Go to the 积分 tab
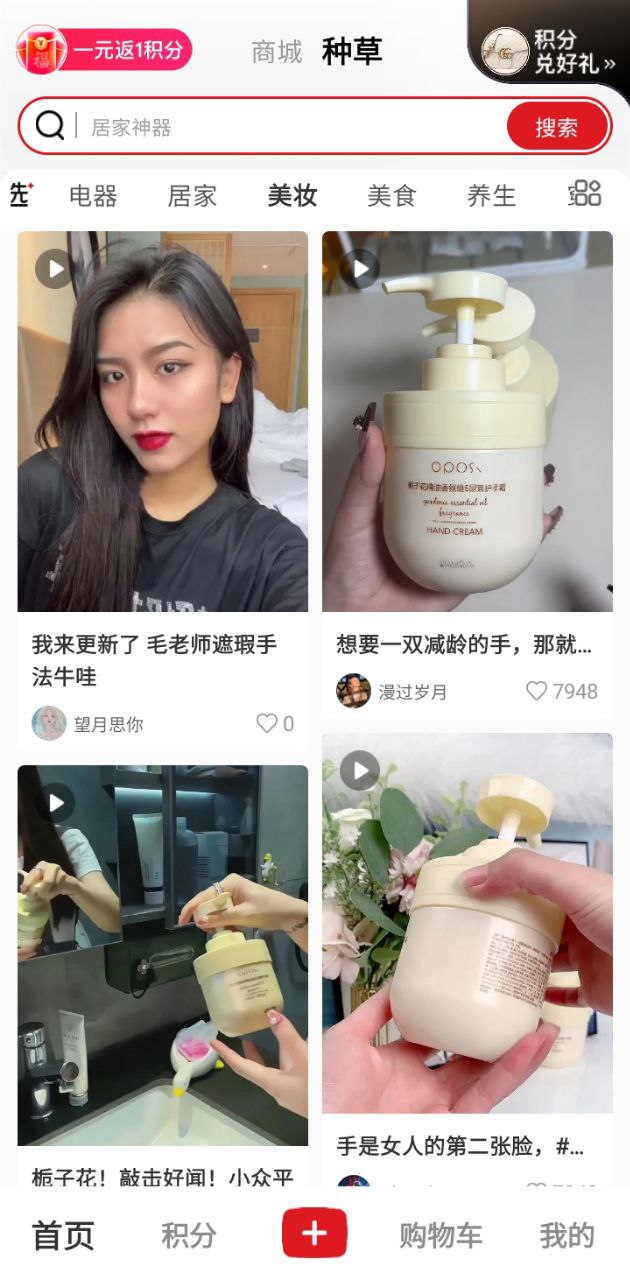Image resolution: width=630 pixels, height=1280 pixels. point(188,1236)
